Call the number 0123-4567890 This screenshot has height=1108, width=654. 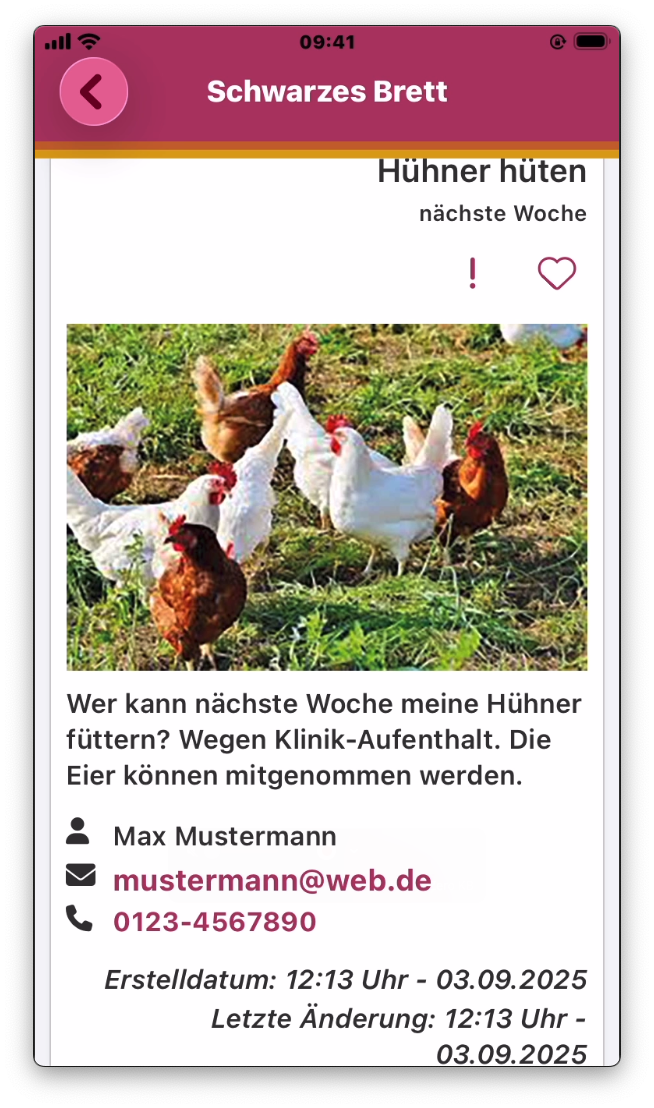[214, 921]
